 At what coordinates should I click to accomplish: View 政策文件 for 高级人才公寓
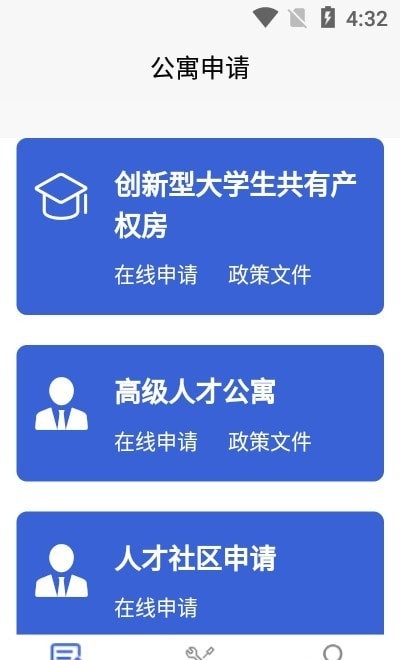coord(269,442)
